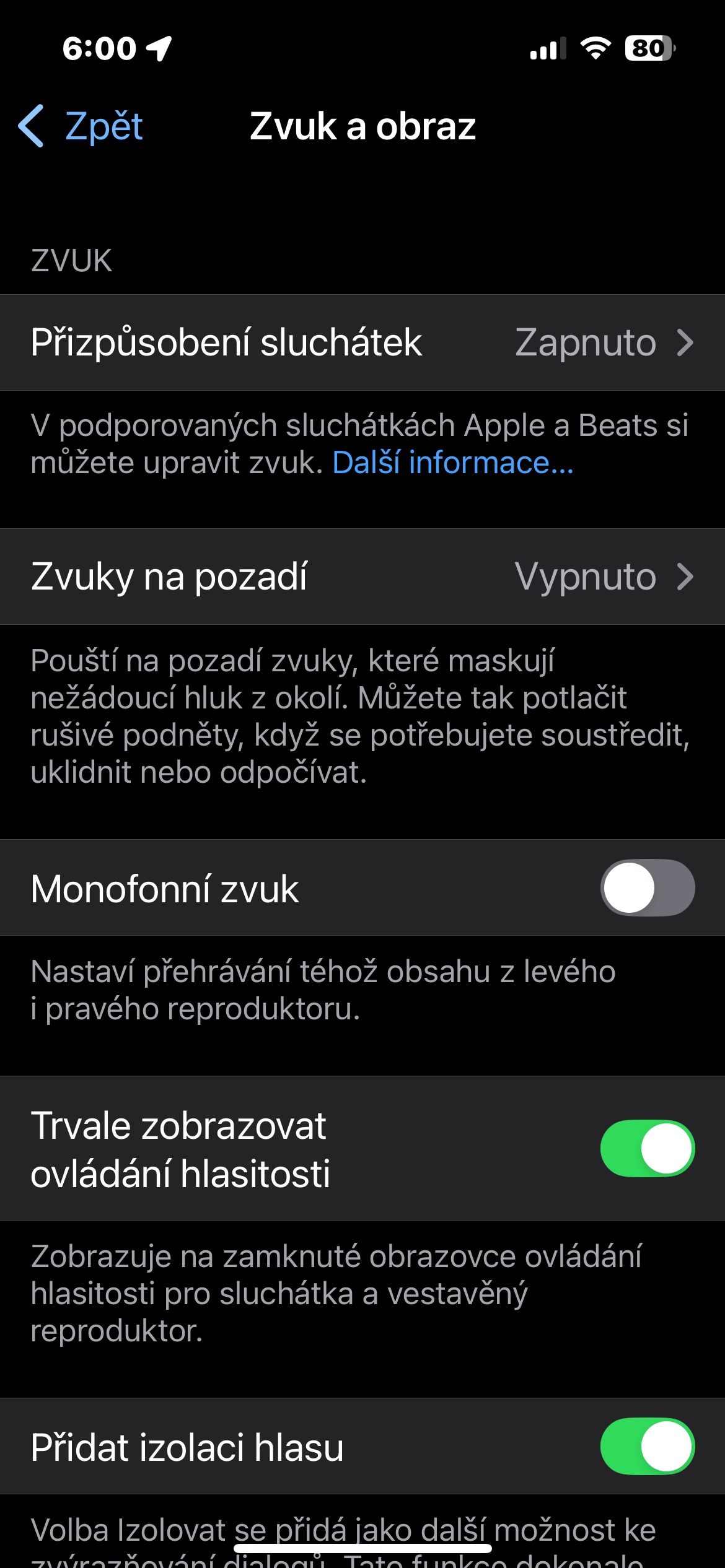Open Přizpůsobení sluchátek settings

pos(362,342)
